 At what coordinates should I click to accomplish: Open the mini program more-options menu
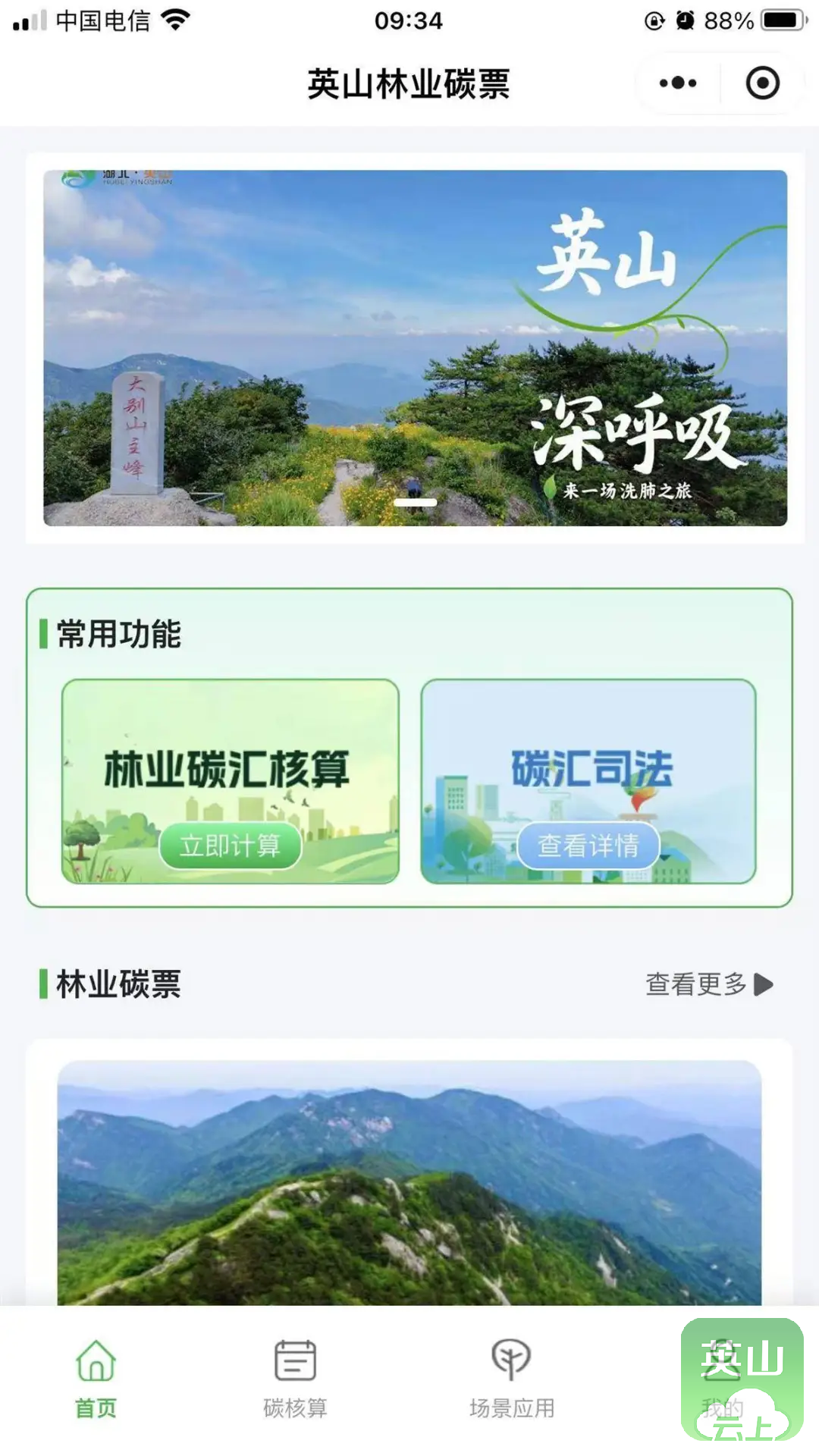pyautogui.click(x=677, y=83)
